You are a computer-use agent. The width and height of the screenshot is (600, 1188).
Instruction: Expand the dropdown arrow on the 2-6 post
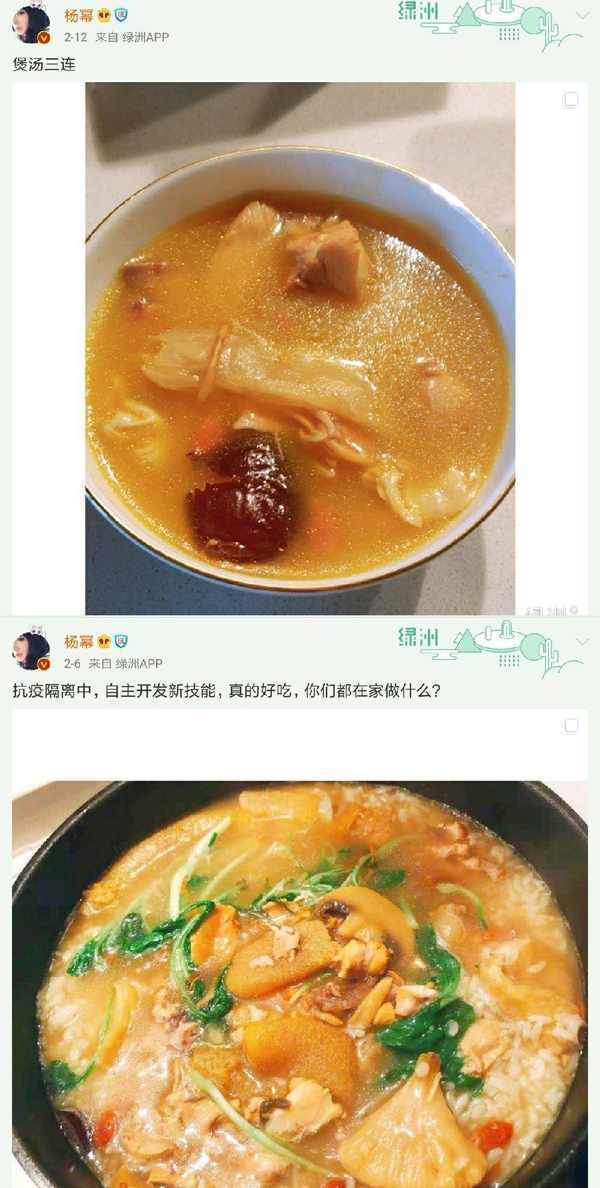[583, 642]
